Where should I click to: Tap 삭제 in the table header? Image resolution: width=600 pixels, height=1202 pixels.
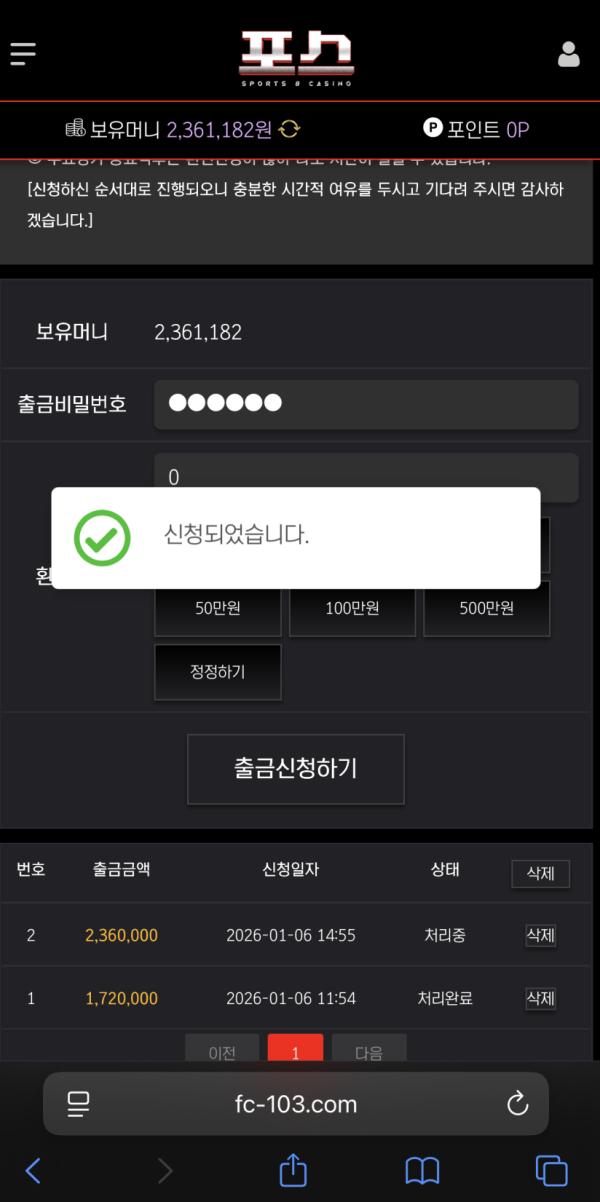tap(540, 873)
